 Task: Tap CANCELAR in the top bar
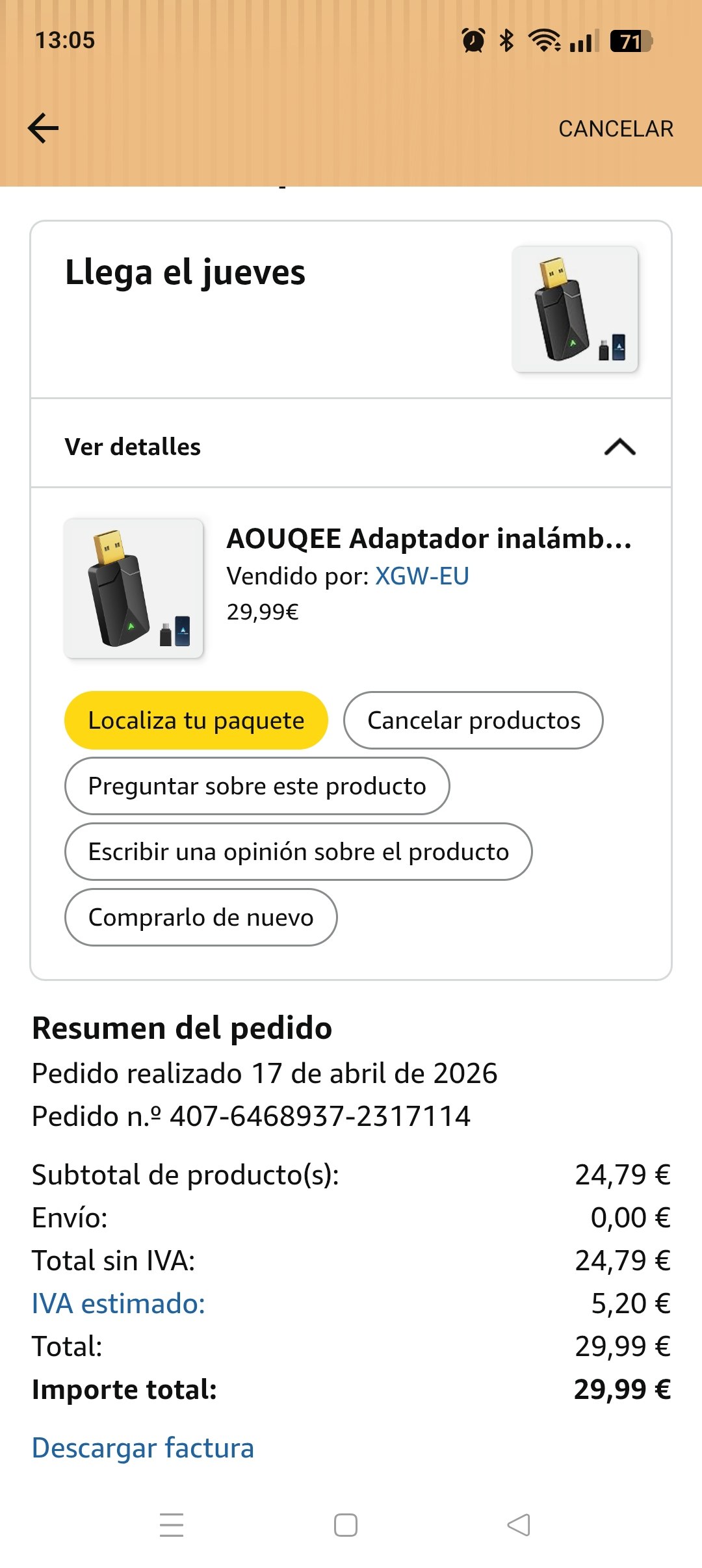point(616,129)
